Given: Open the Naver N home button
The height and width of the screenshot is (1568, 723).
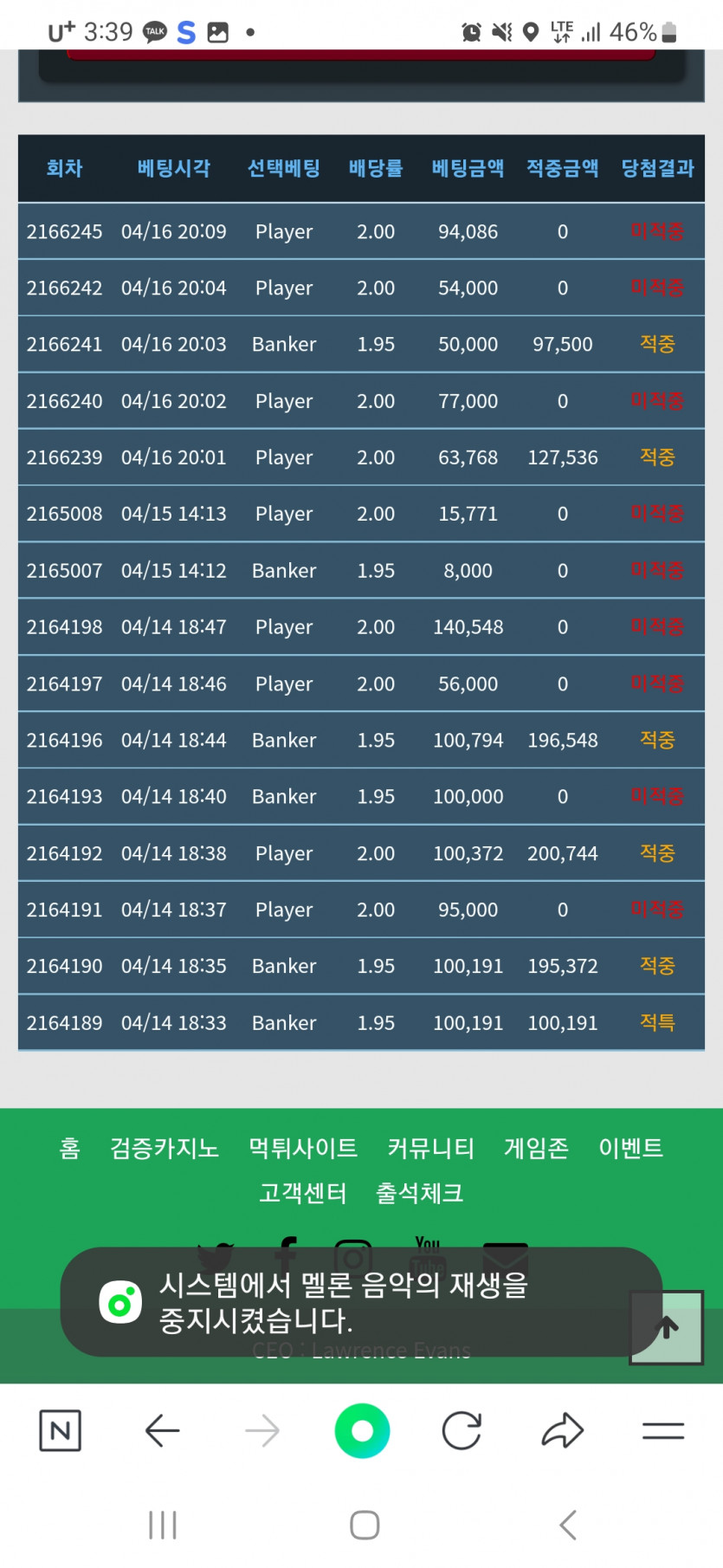Looking at the screenshot, I should [61, 1430].
